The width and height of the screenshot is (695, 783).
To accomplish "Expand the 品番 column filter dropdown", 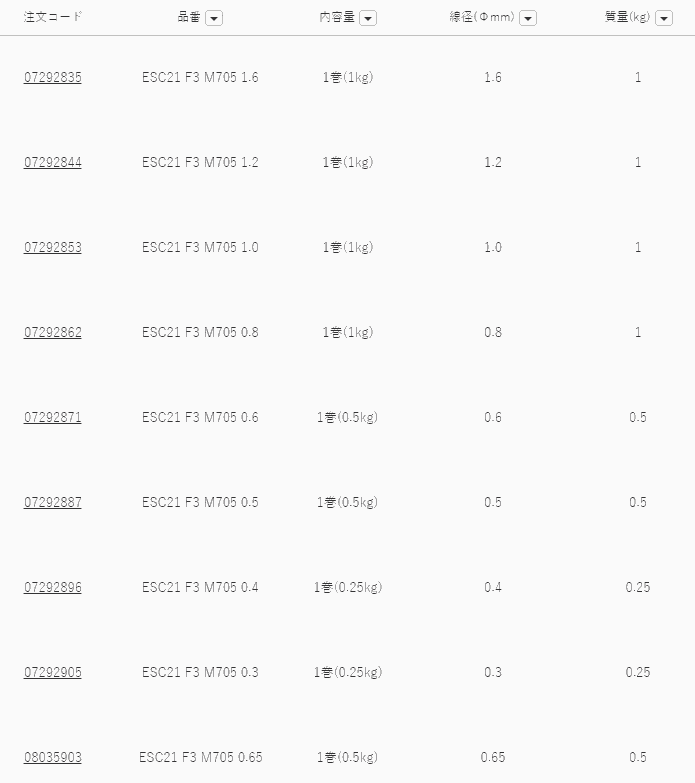I will coord(214,18).
